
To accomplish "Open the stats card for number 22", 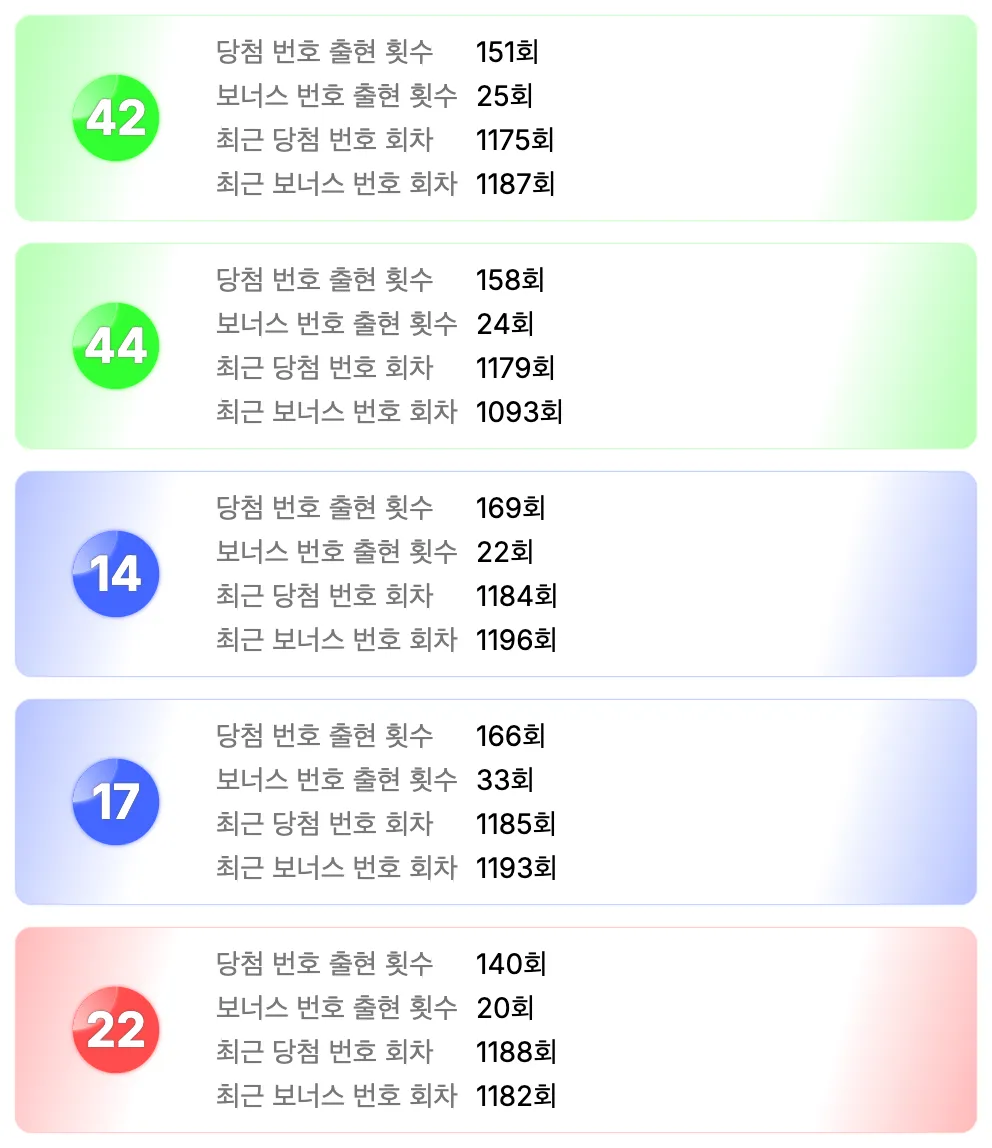I will pos(496,1029).
